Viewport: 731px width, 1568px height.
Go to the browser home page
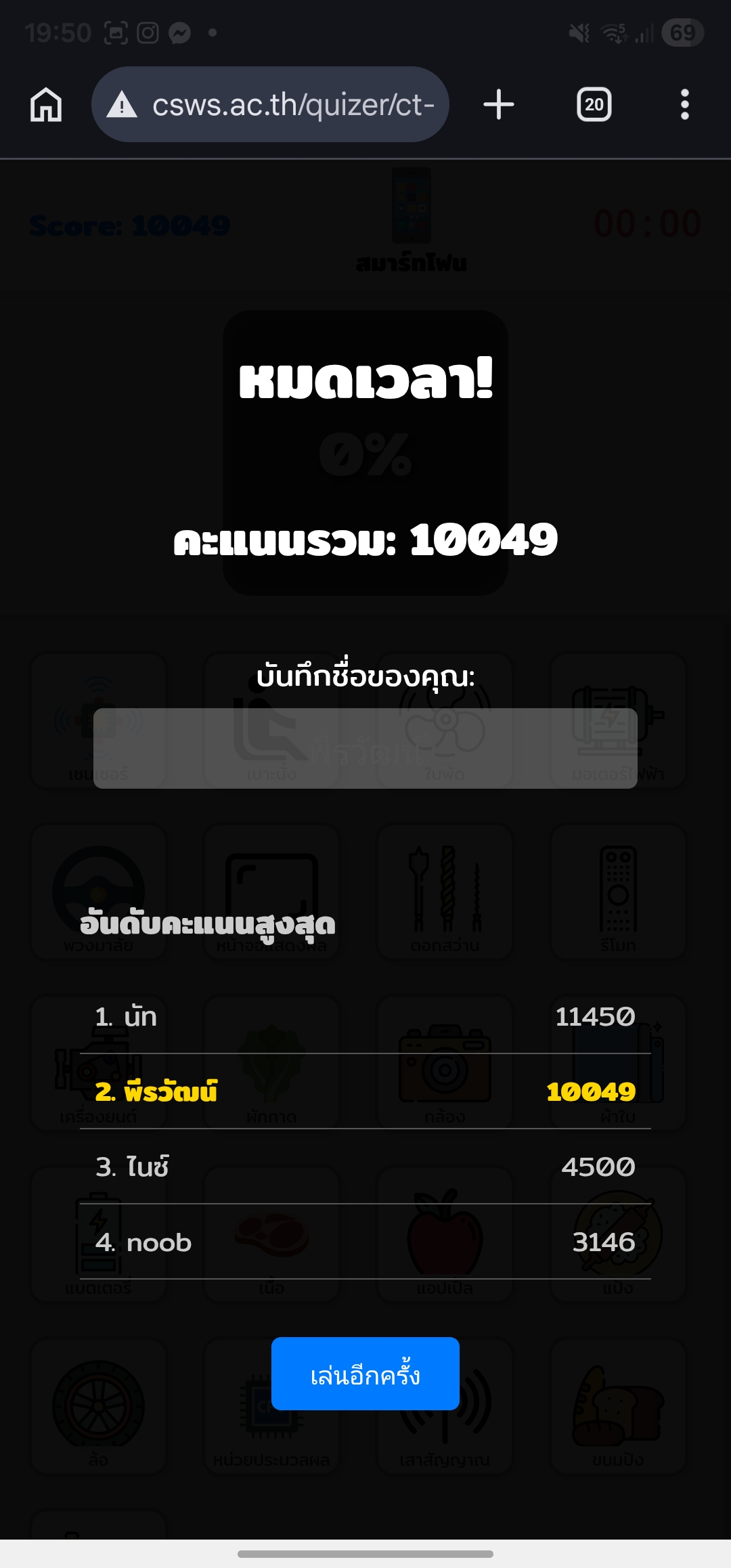tap(46, 105)
